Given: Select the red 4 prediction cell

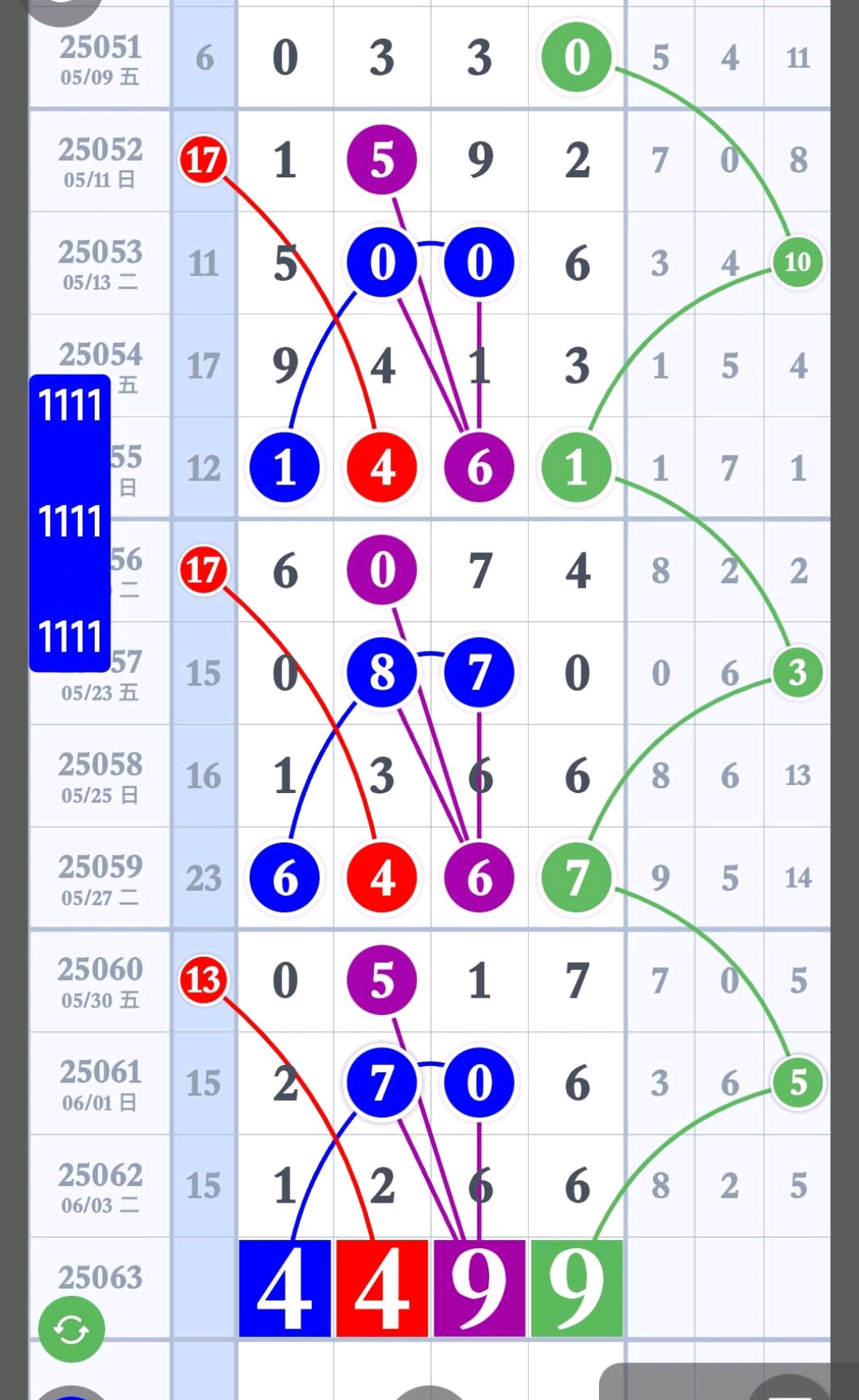Looking at the screenshot, I should tap(382, 1288).
